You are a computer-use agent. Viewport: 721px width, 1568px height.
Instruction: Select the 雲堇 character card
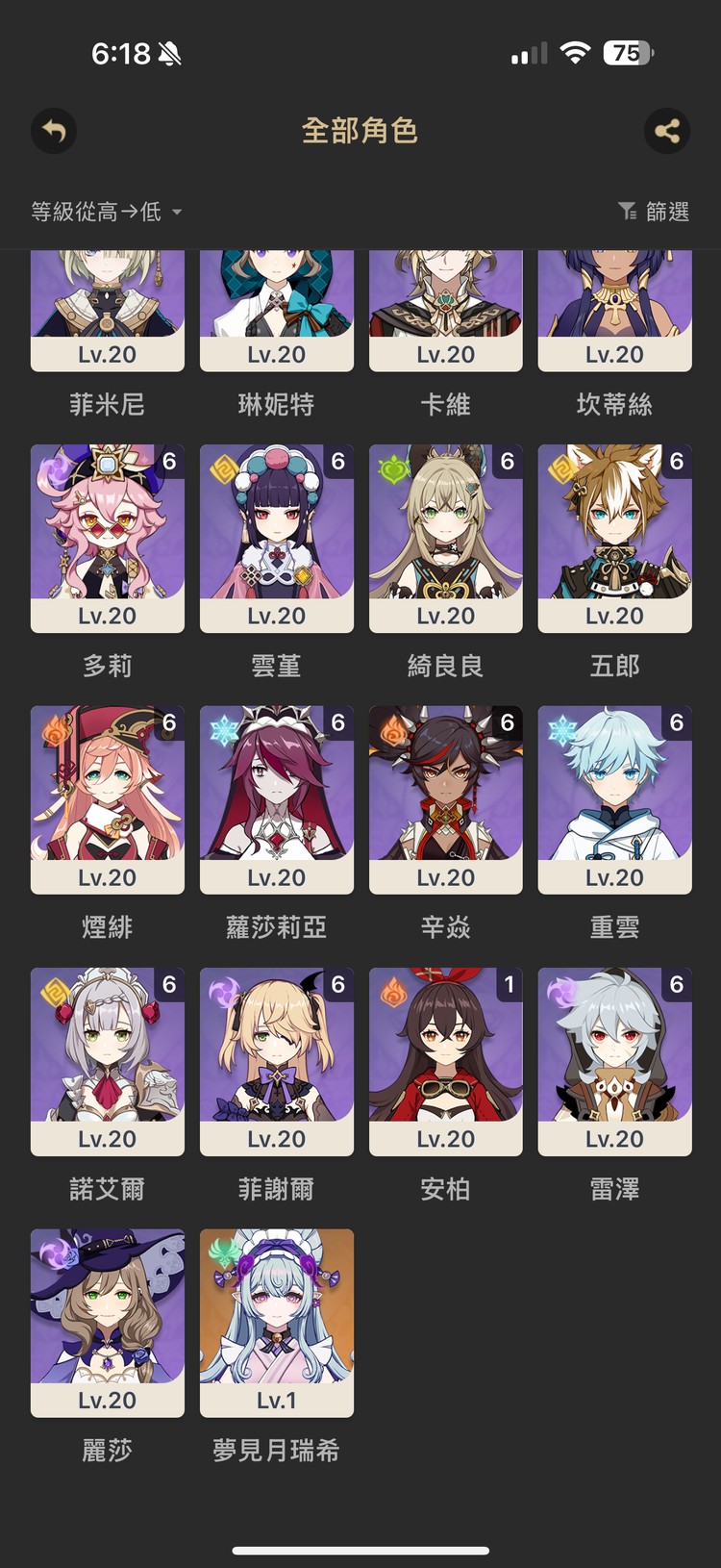(x=277, y=539)
